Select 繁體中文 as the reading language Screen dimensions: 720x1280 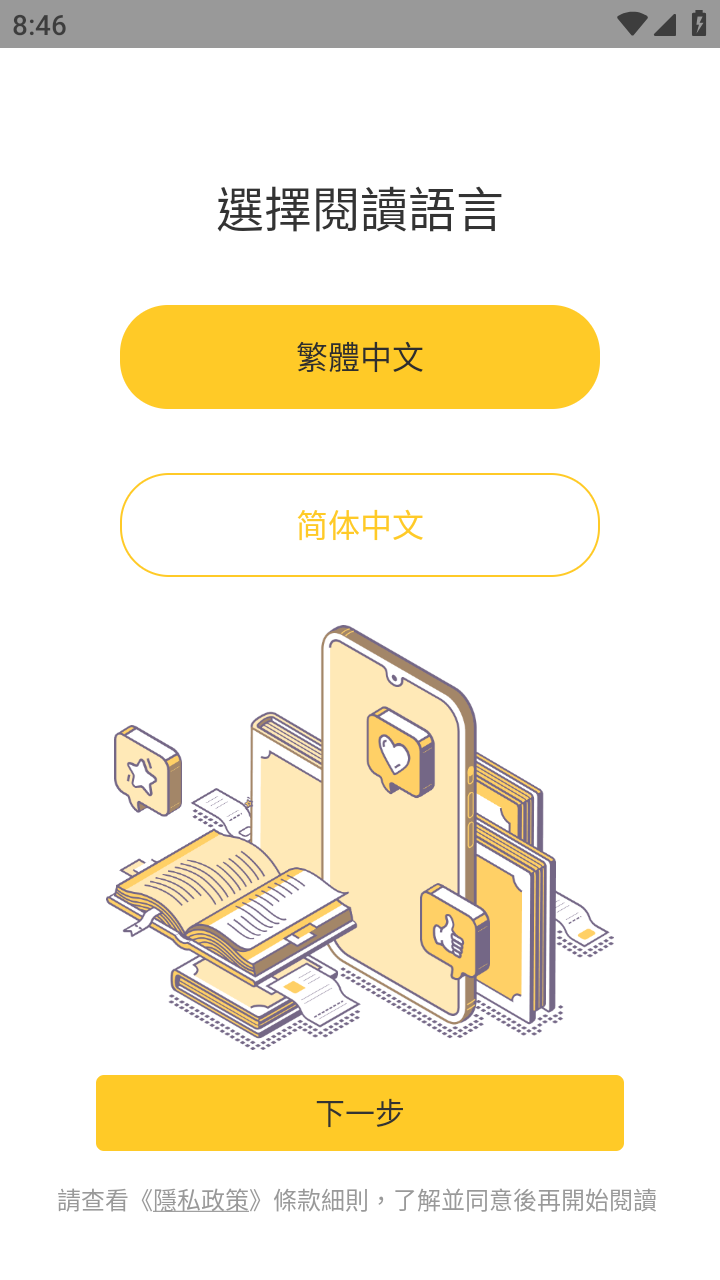pos(360,356)
